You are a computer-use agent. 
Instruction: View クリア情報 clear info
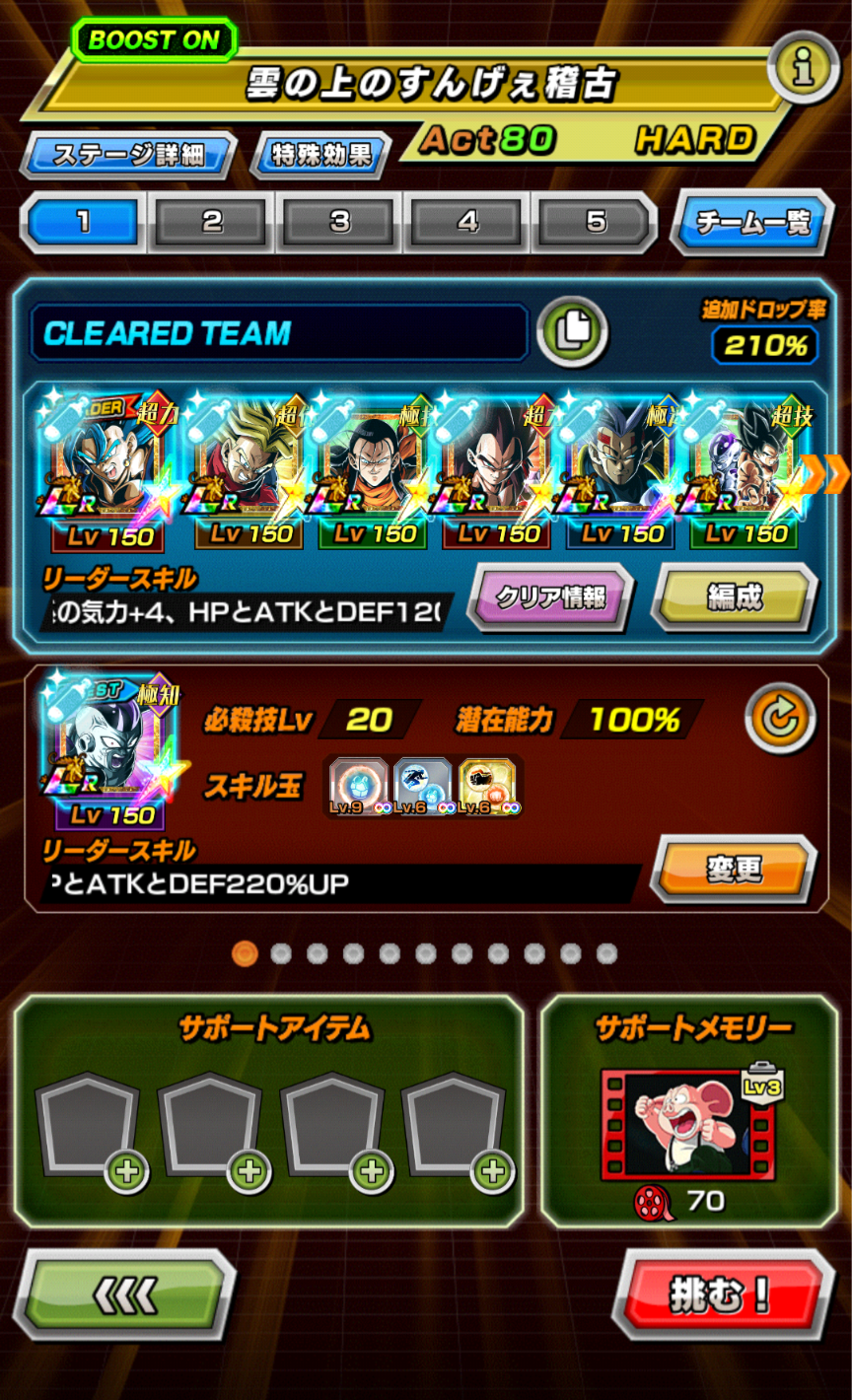[550, 597]
